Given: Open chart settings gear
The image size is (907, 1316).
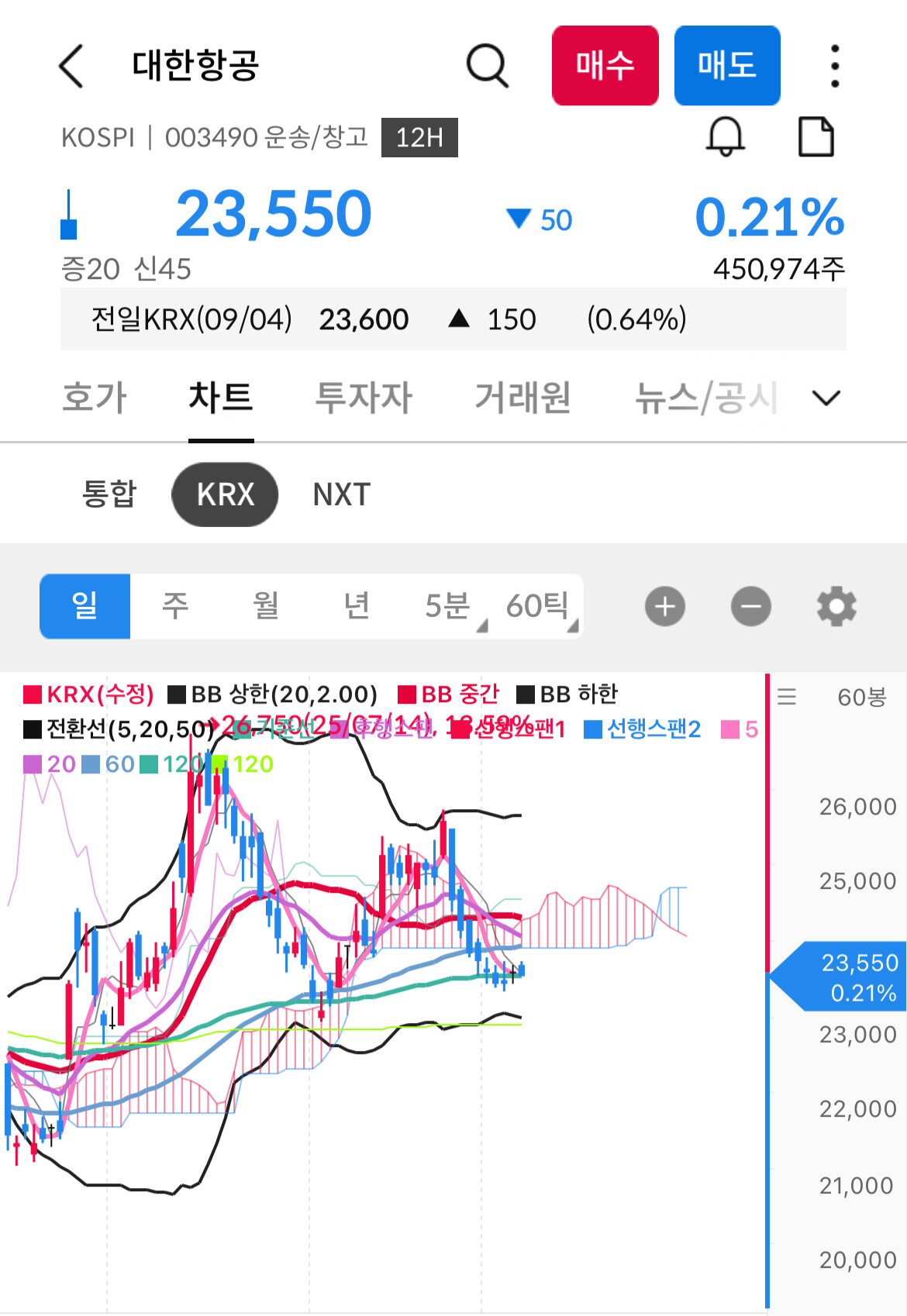Looking at the screenshot, I should tap(836, 606).
